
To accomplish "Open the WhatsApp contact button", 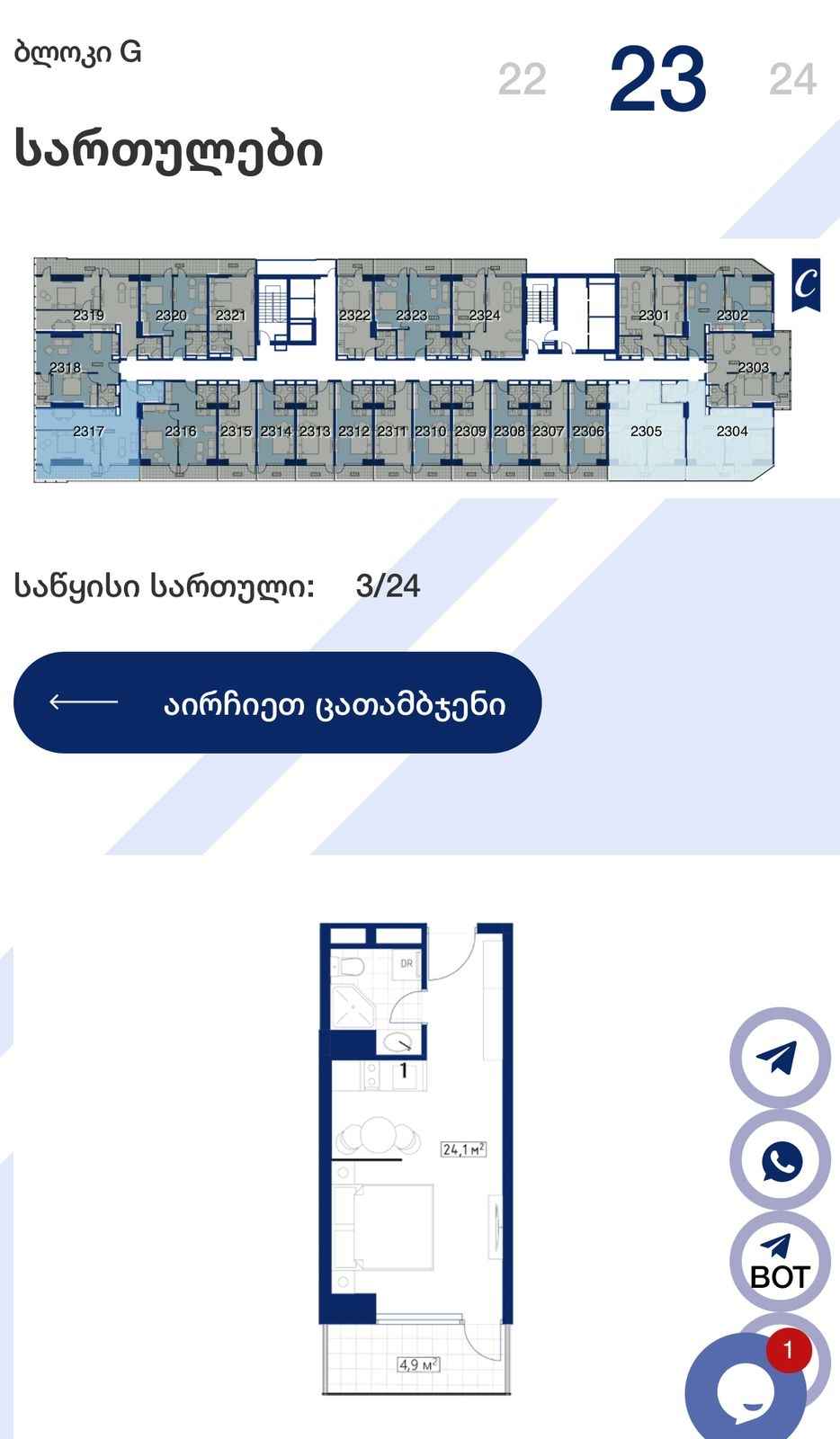I will (779, 1160).
